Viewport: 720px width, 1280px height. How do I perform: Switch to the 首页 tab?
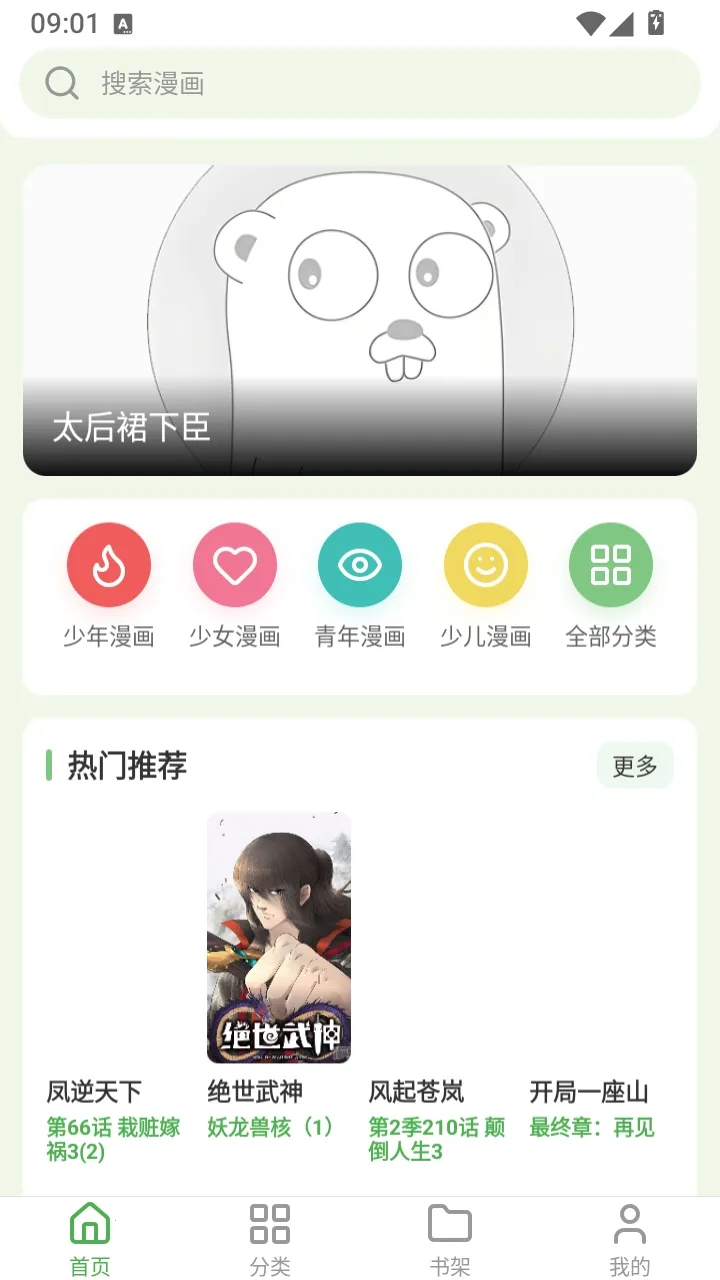pos(90,1239)
